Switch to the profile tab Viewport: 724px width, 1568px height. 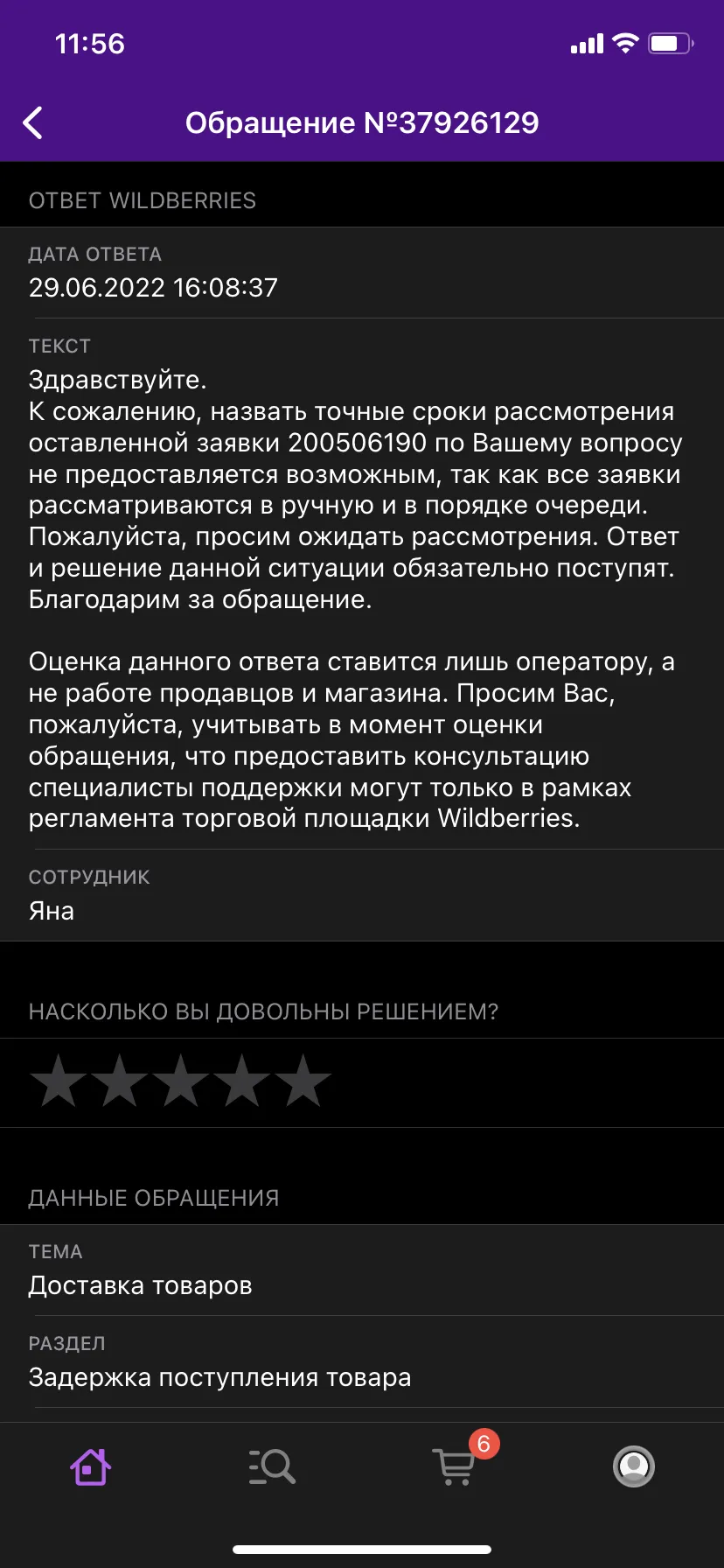tap(634, 1466)
